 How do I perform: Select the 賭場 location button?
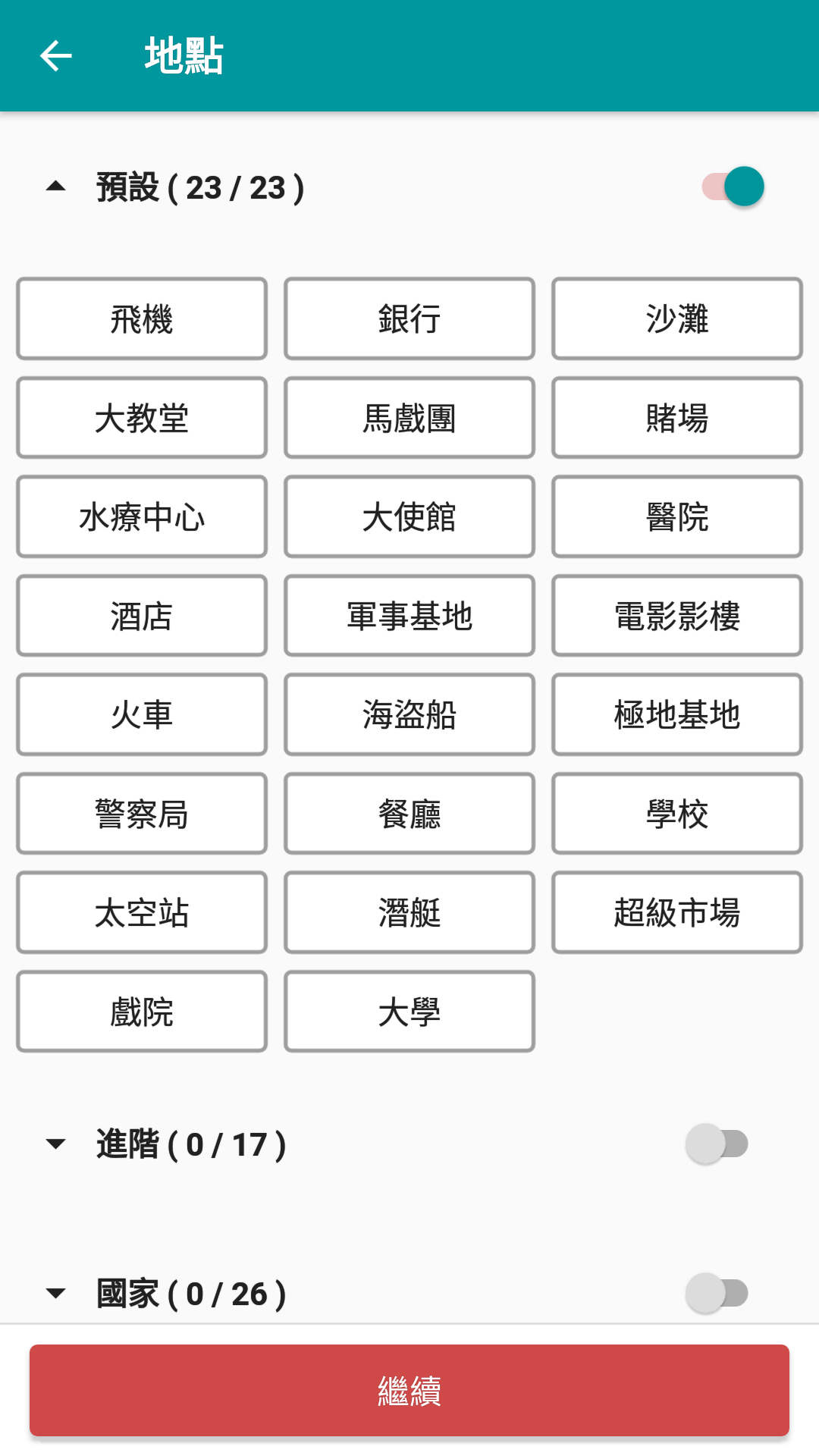coord(676,418)
